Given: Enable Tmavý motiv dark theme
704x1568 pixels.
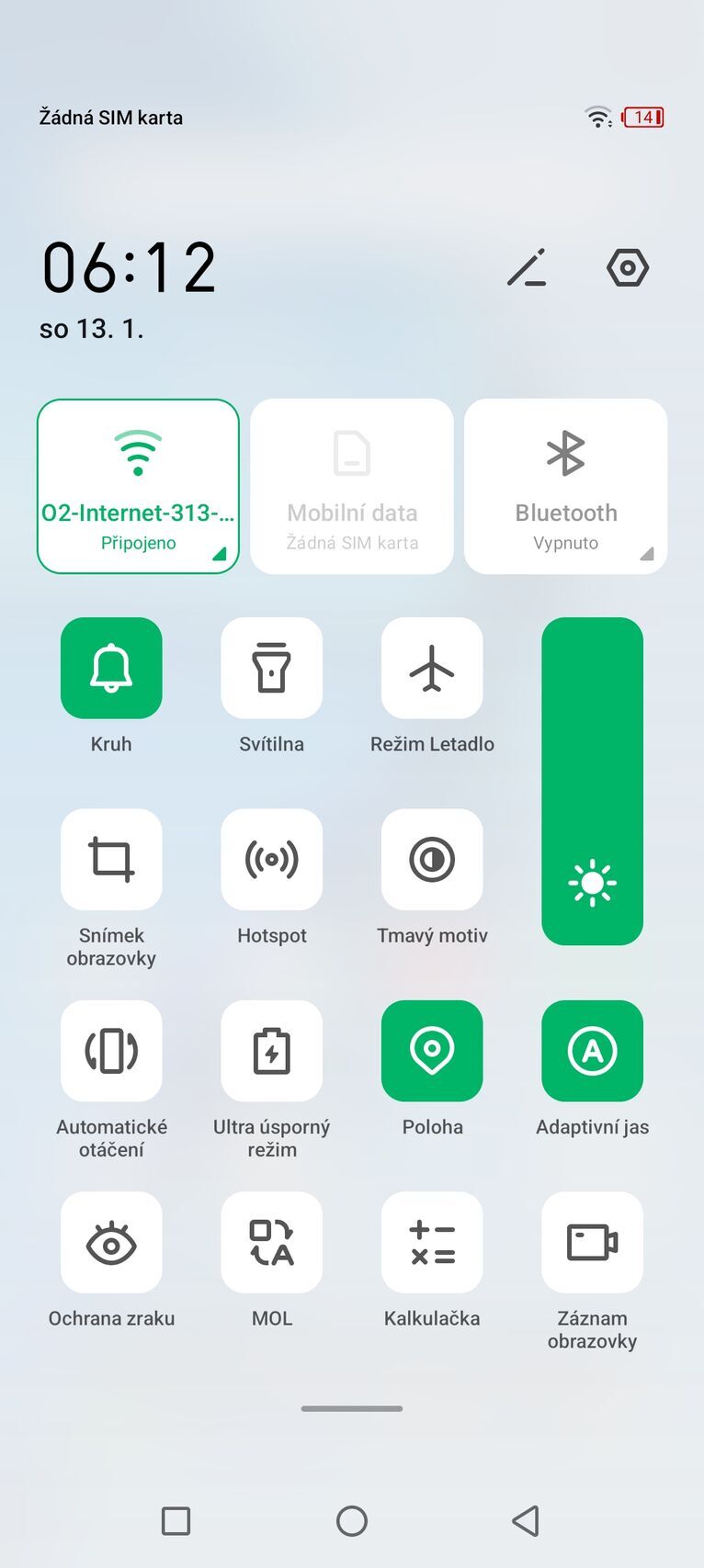Looking at the screenshot, I should click(x=432, y=860).
